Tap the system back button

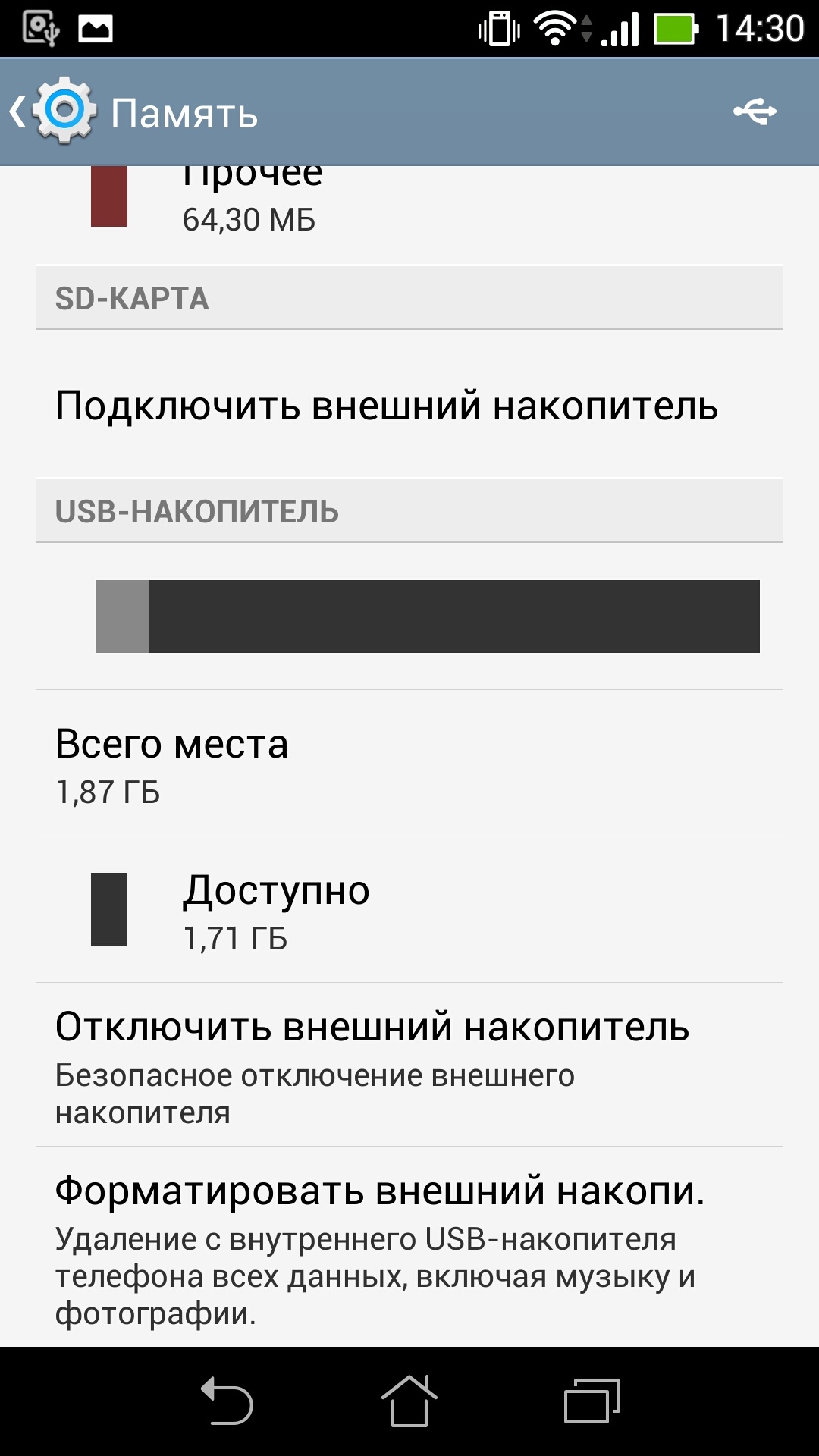point(226,1401)
